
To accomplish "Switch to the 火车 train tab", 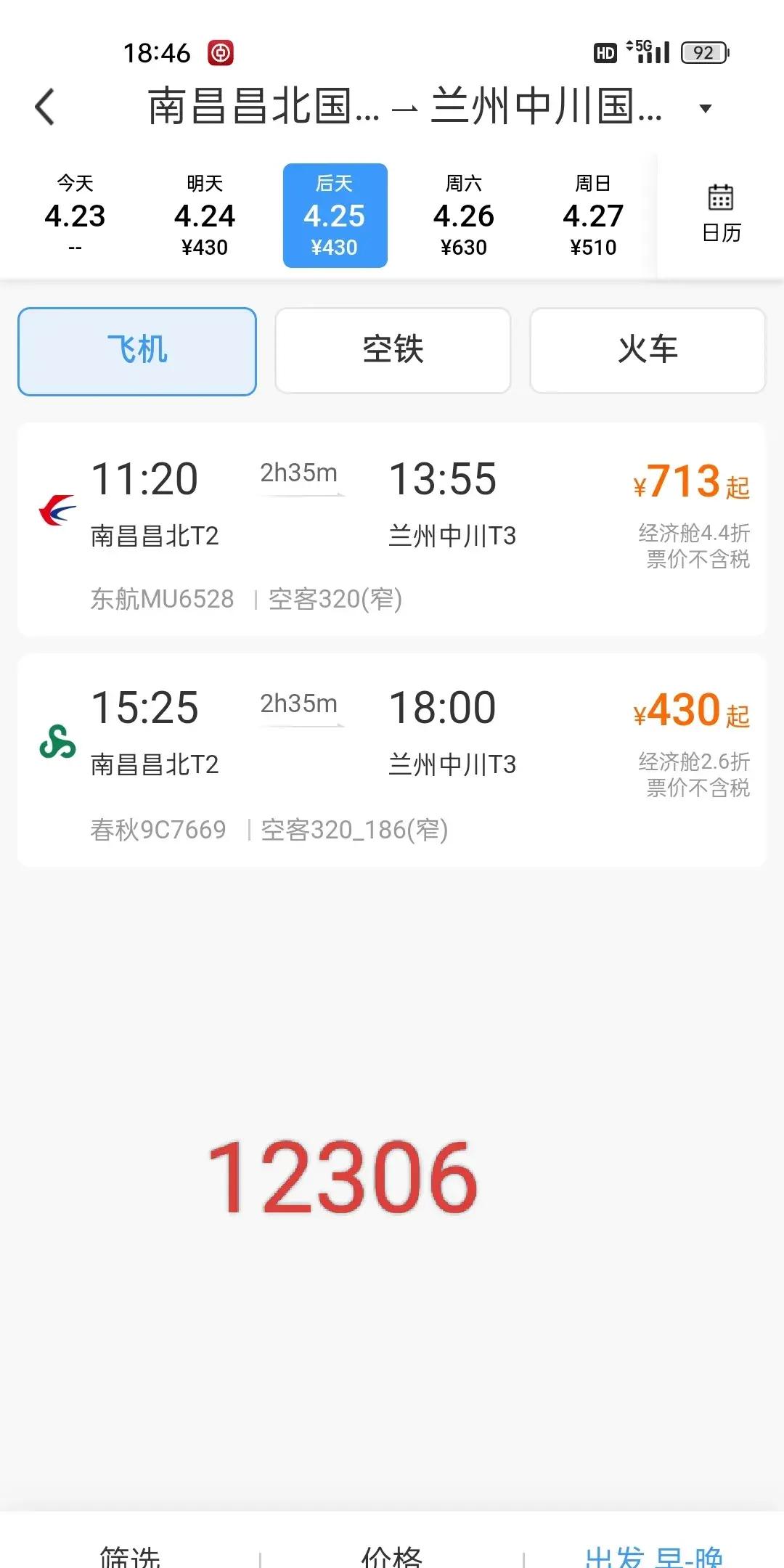I will tap(648, 351).
